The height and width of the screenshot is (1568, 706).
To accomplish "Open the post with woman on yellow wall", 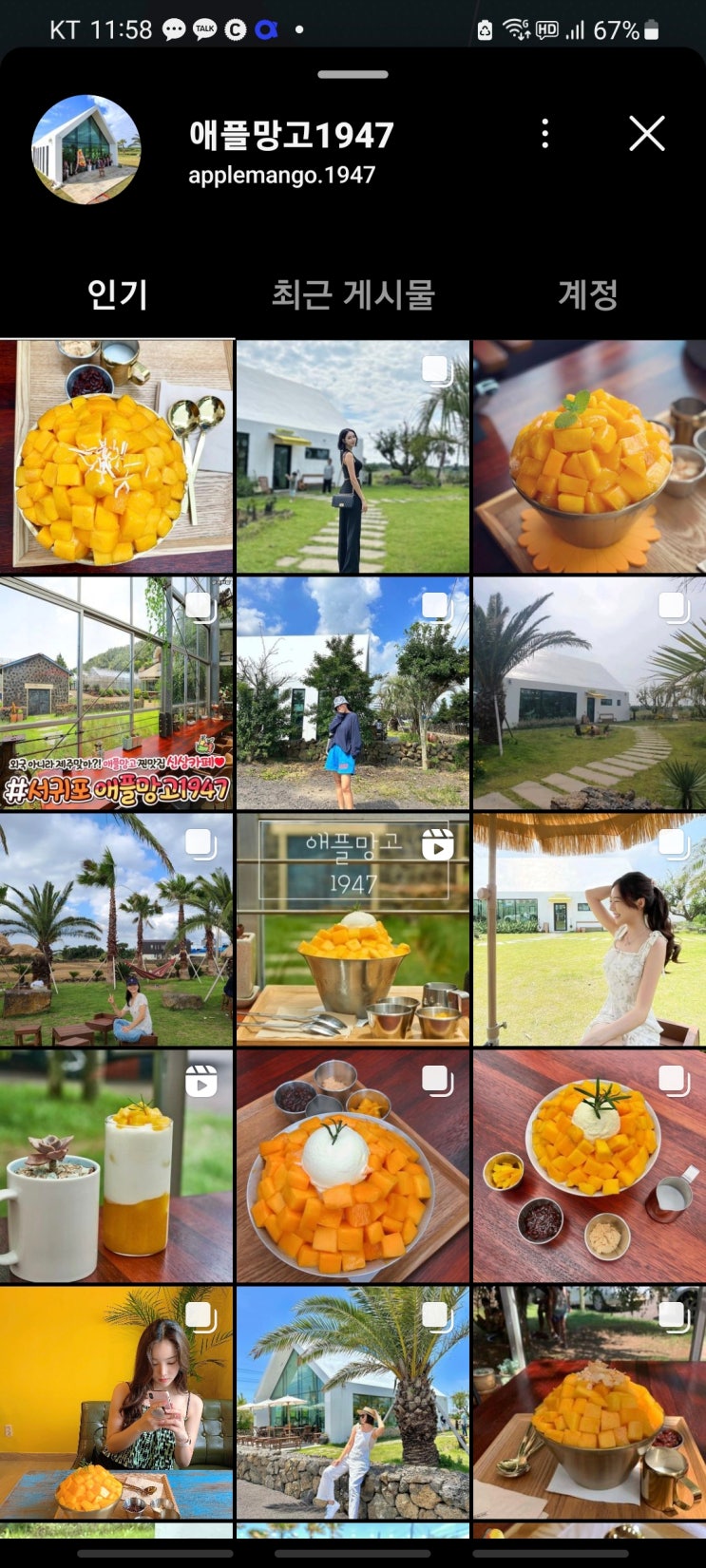I will (117, 1403).
